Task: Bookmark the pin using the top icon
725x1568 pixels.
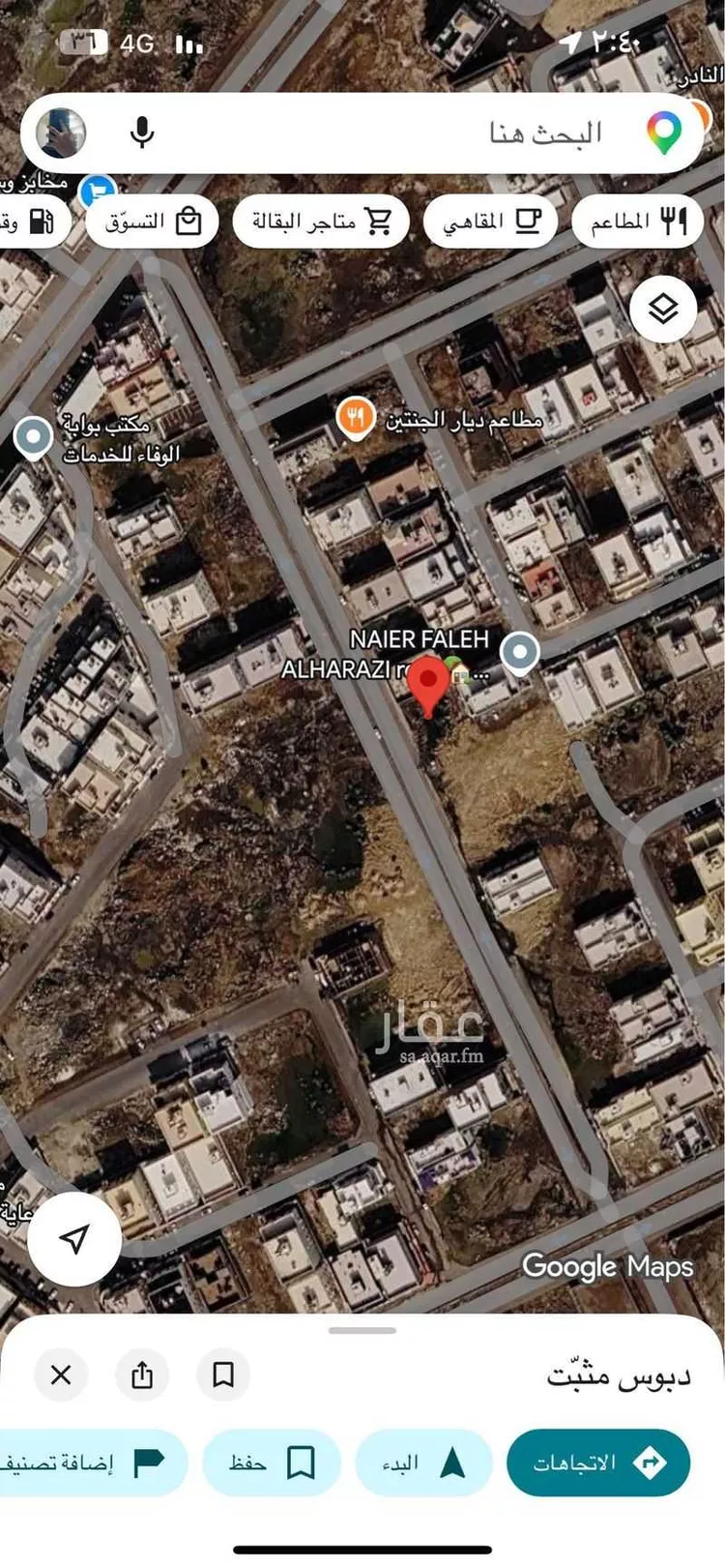Action: click(x=223, y=1374)
